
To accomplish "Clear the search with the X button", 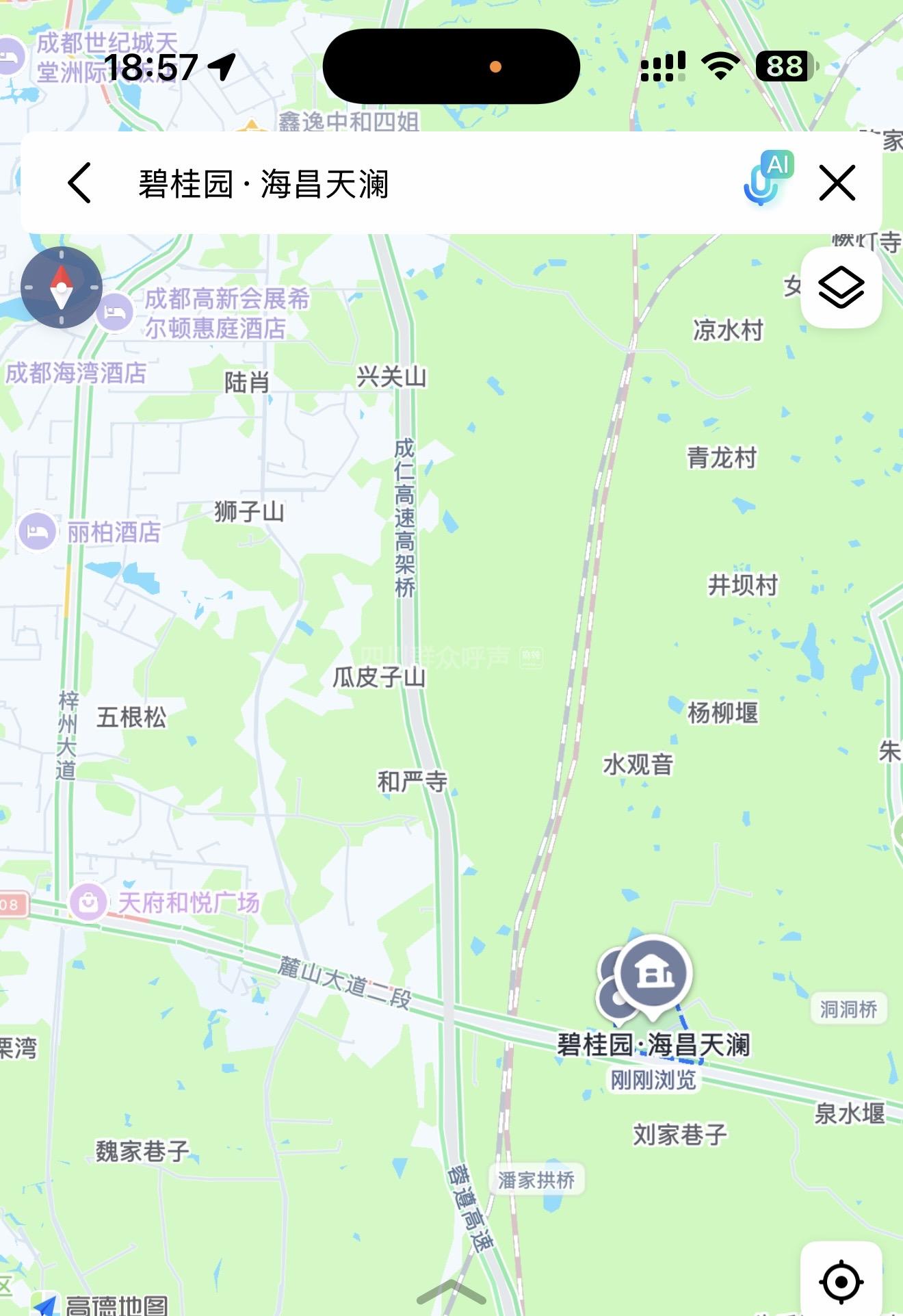I will point(837,183).
